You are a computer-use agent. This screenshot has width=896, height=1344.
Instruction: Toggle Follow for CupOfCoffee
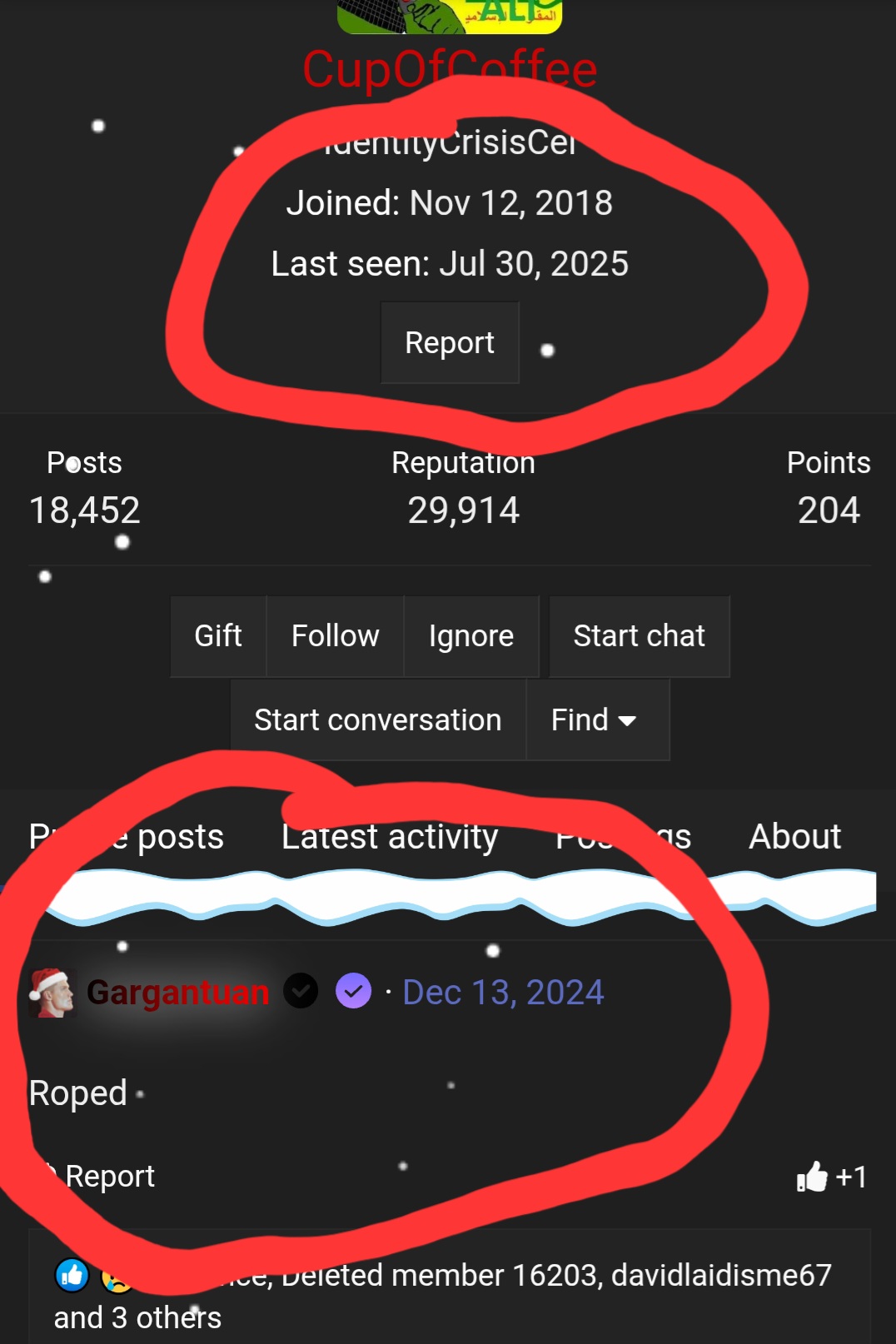click(334, 635)
